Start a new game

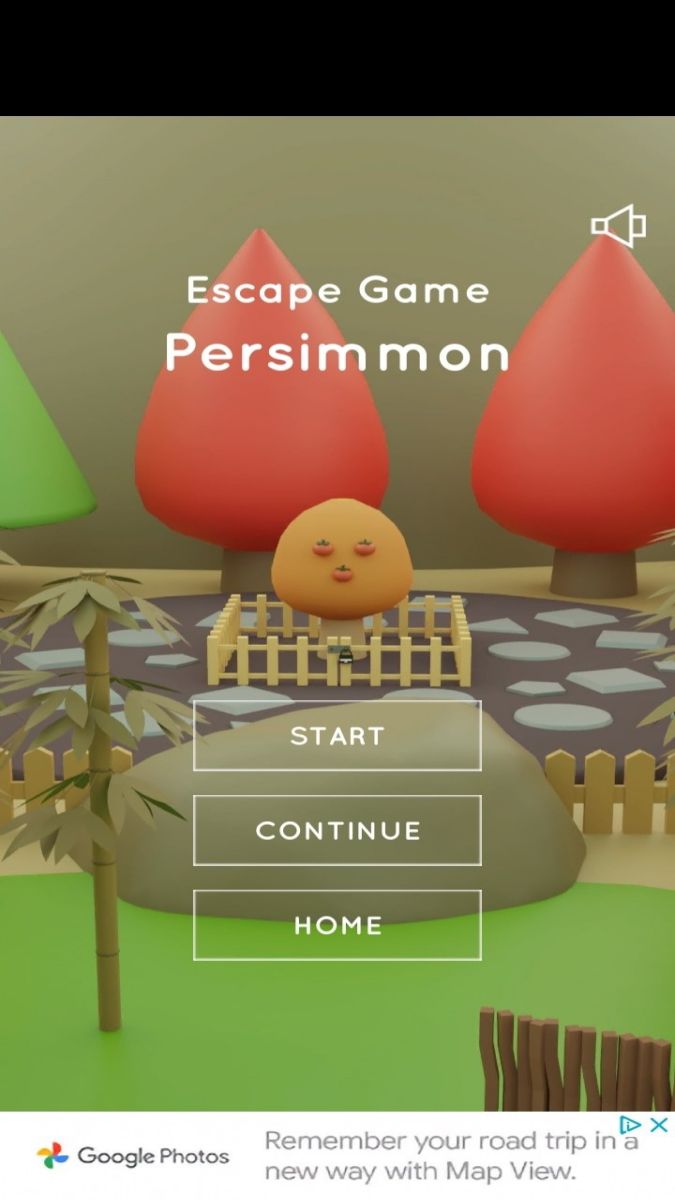[337, 736]
